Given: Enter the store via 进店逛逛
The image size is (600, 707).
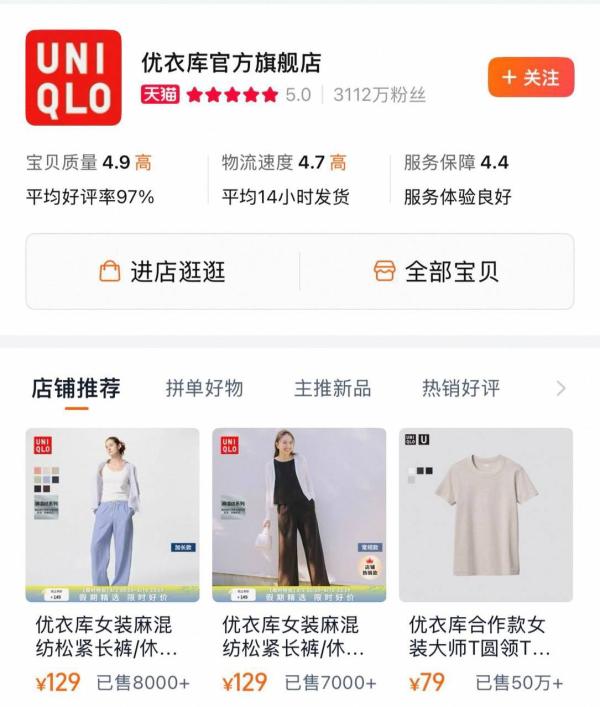Looking at the screenshot, I should (x=162, y=271).
